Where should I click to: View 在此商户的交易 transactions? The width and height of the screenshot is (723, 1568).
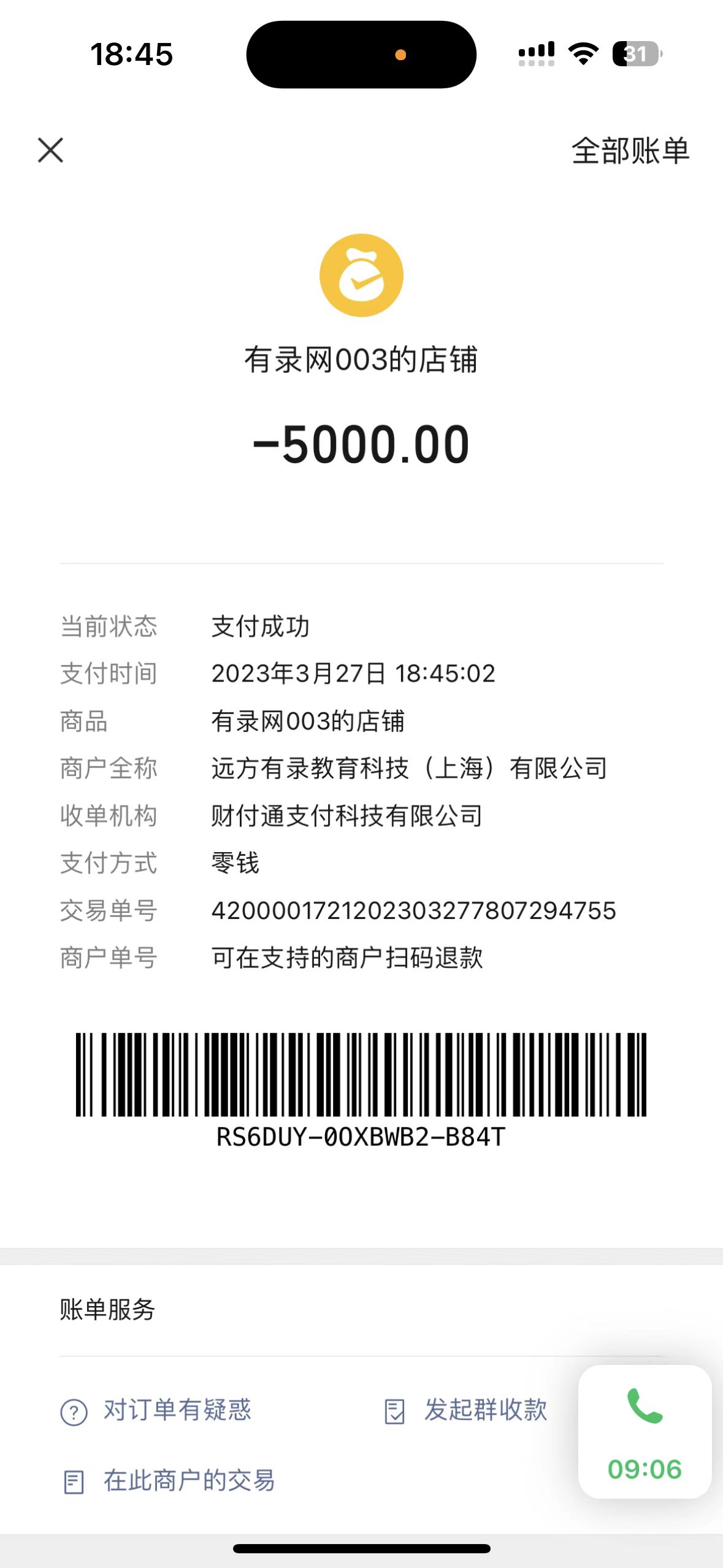tap(169, 1481)
